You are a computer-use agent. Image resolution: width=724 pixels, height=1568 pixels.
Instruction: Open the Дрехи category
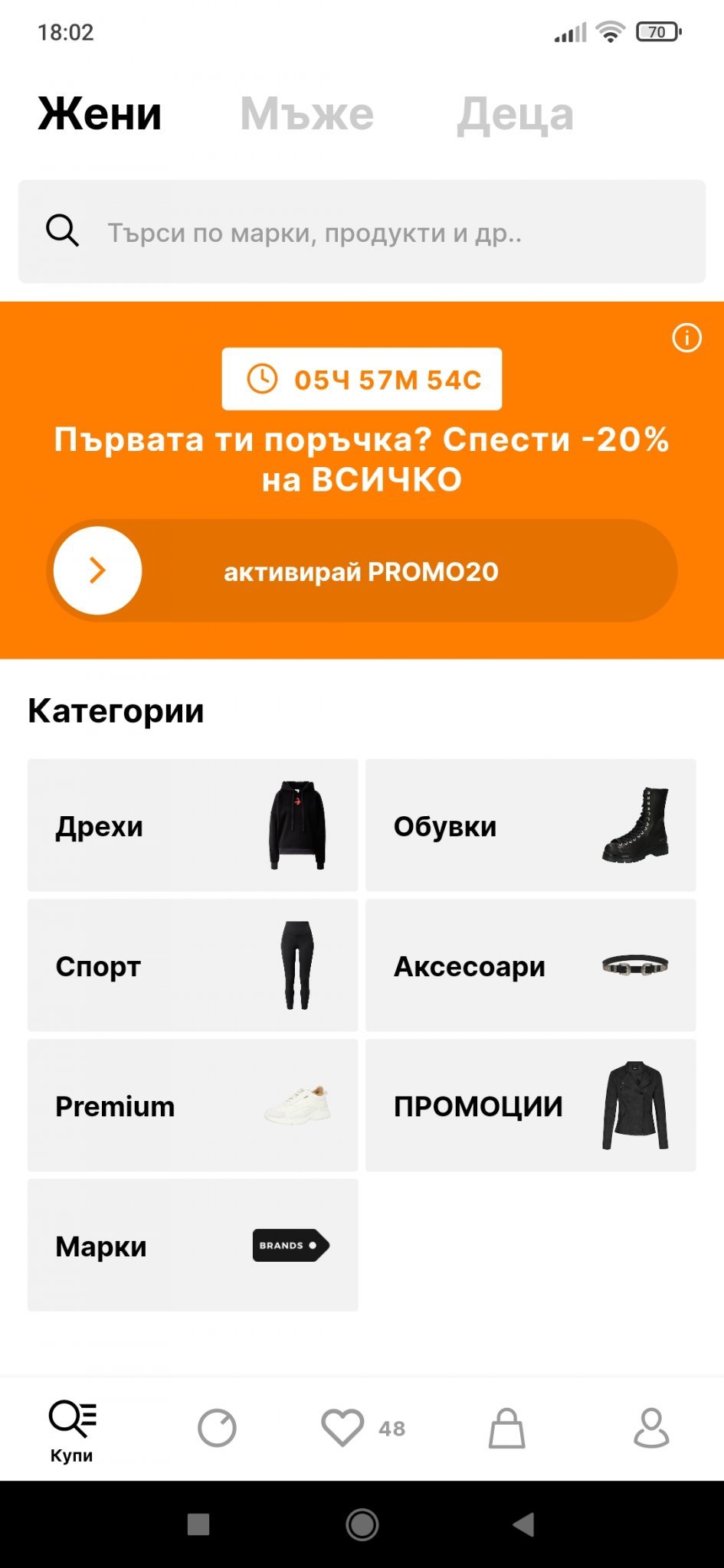(x=192, y=825)
